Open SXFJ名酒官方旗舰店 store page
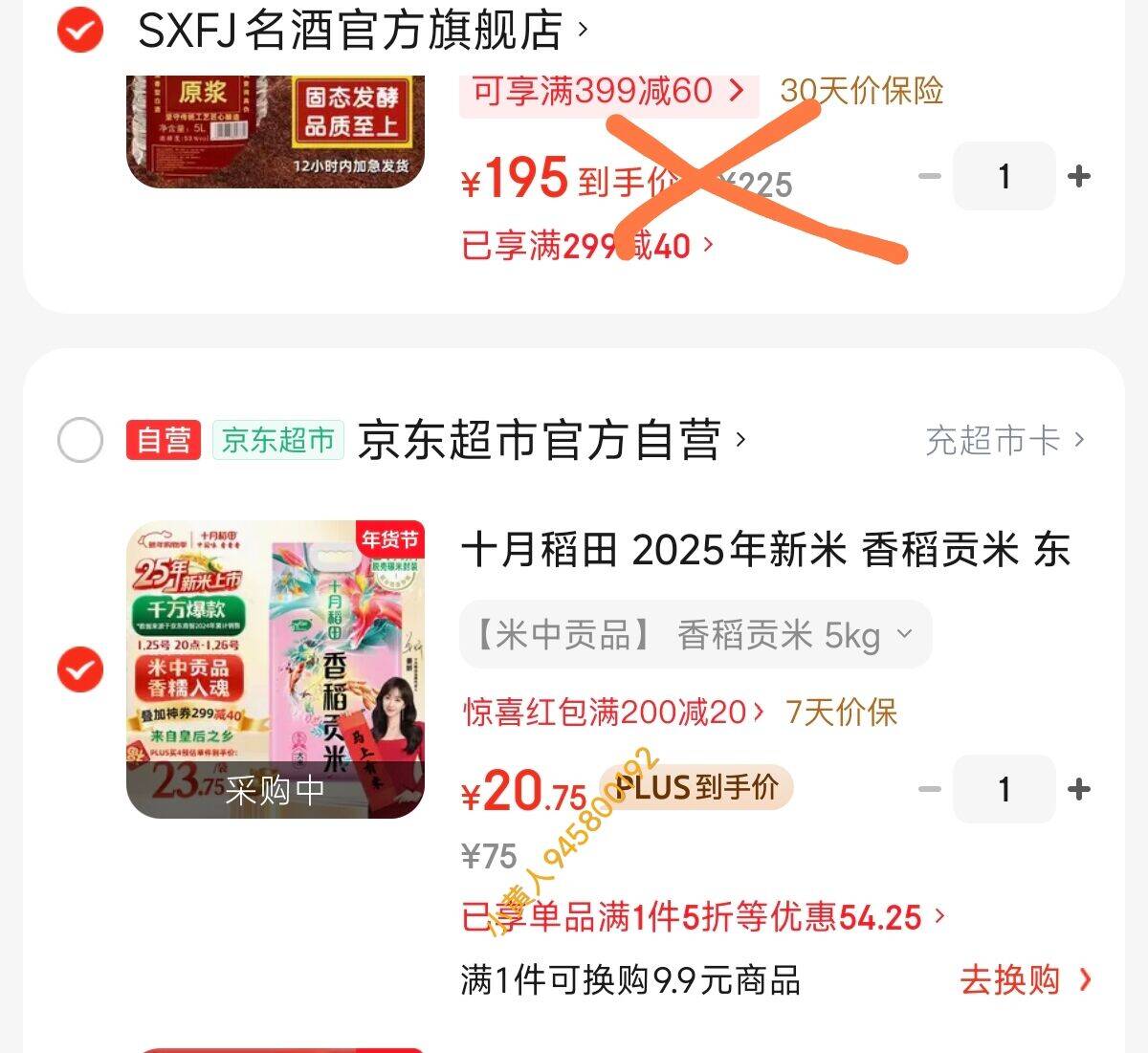1148x1053 pixels. click(362, 31)
